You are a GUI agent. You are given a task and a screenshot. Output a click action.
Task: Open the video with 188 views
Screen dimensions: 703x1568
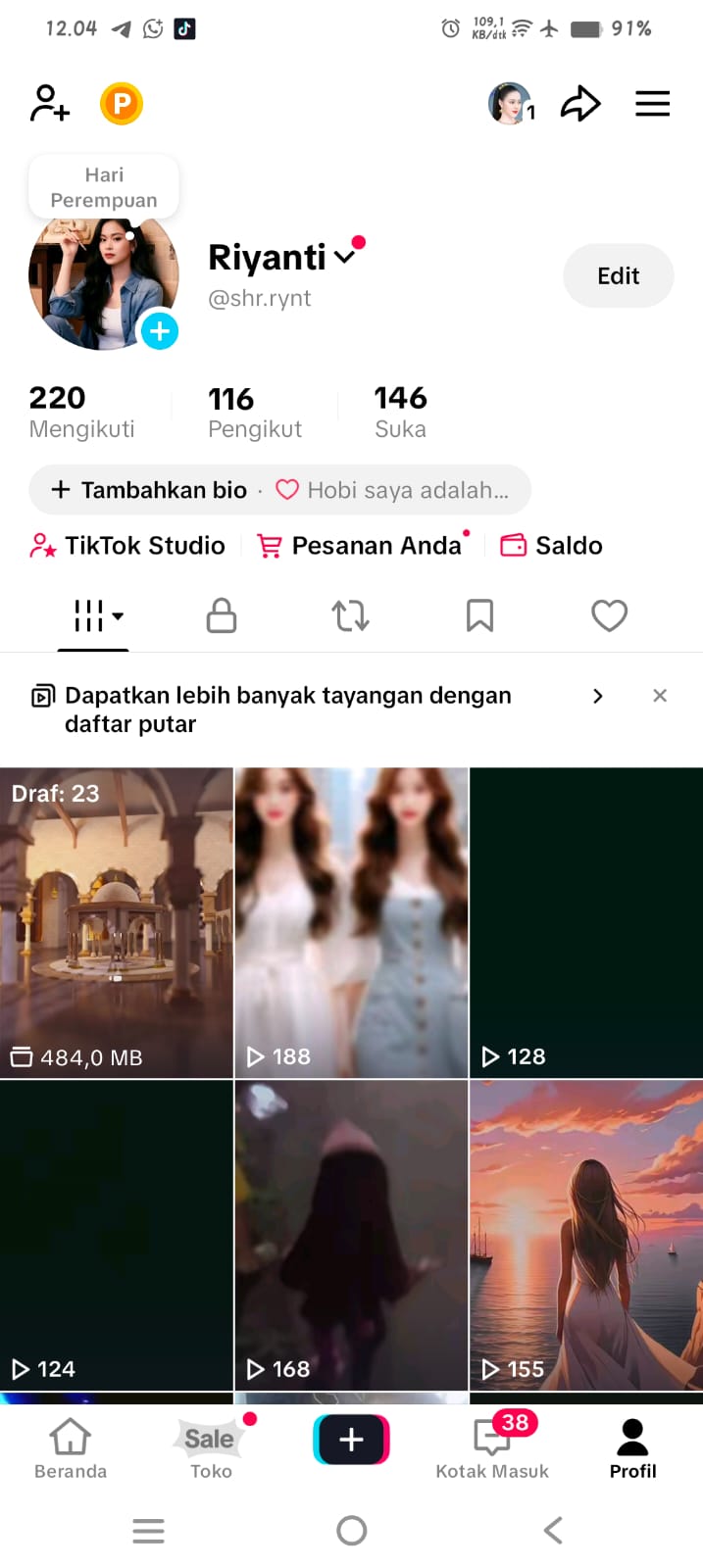coord(351,922)
